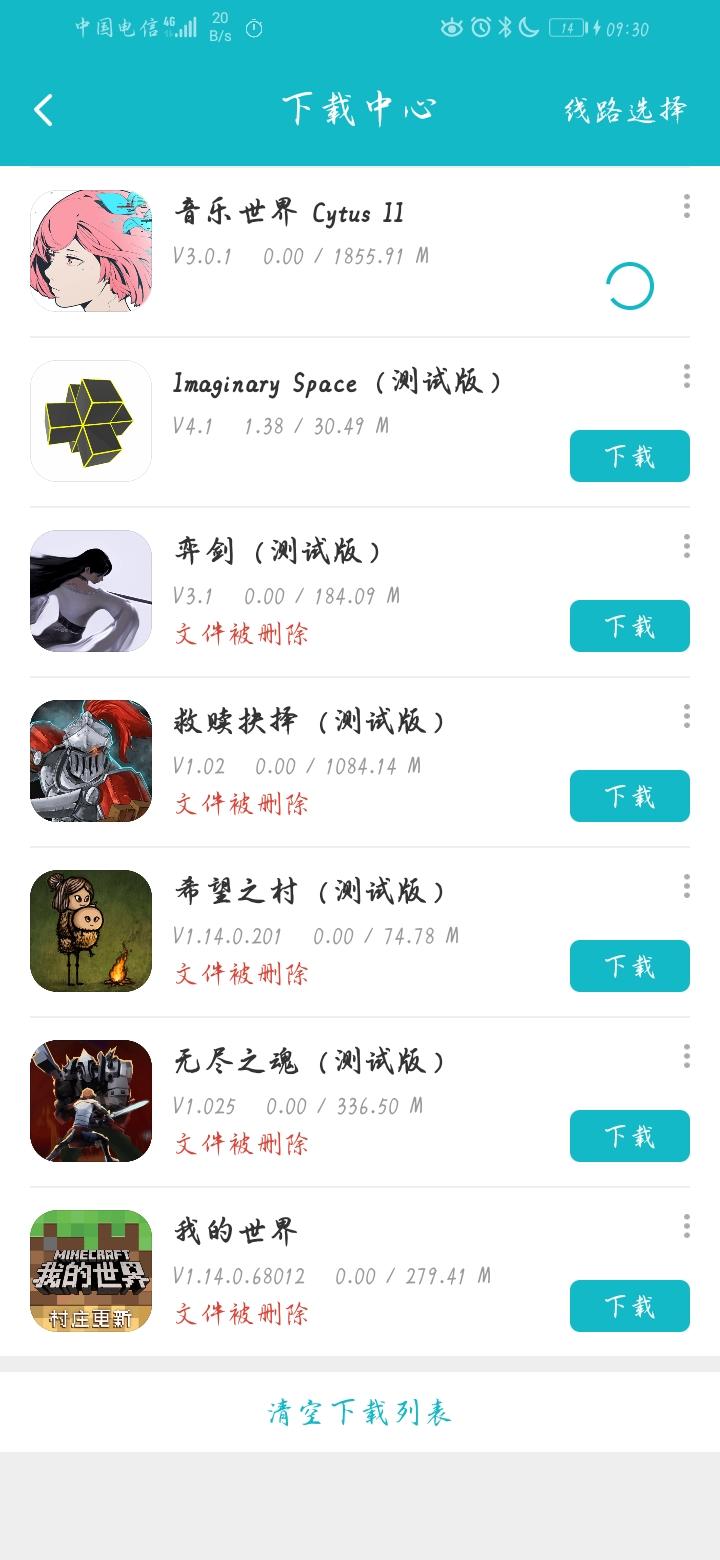
Task: Open the overflow menu for Imaginary Space
Action: [686, 377]
